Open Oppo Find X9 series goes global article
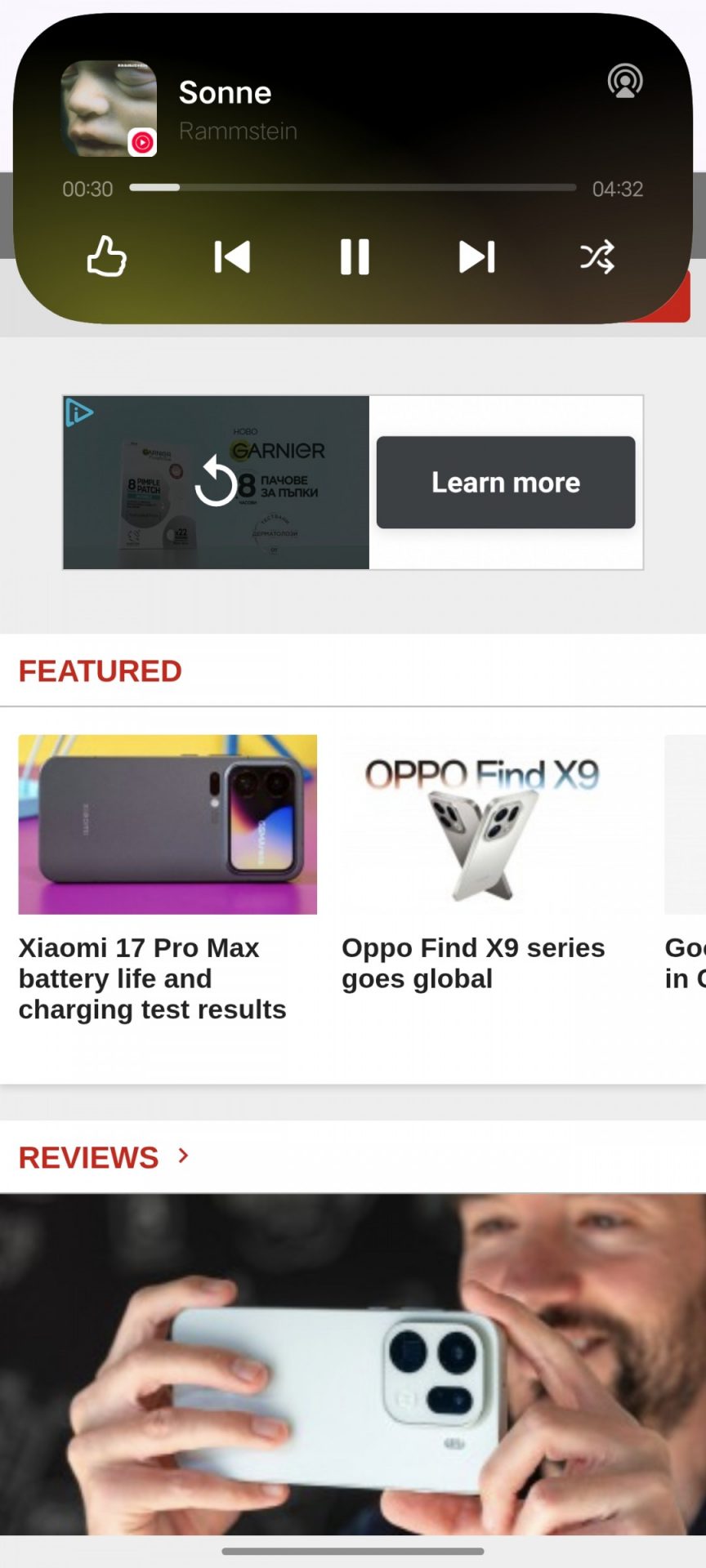 point(473,962)
